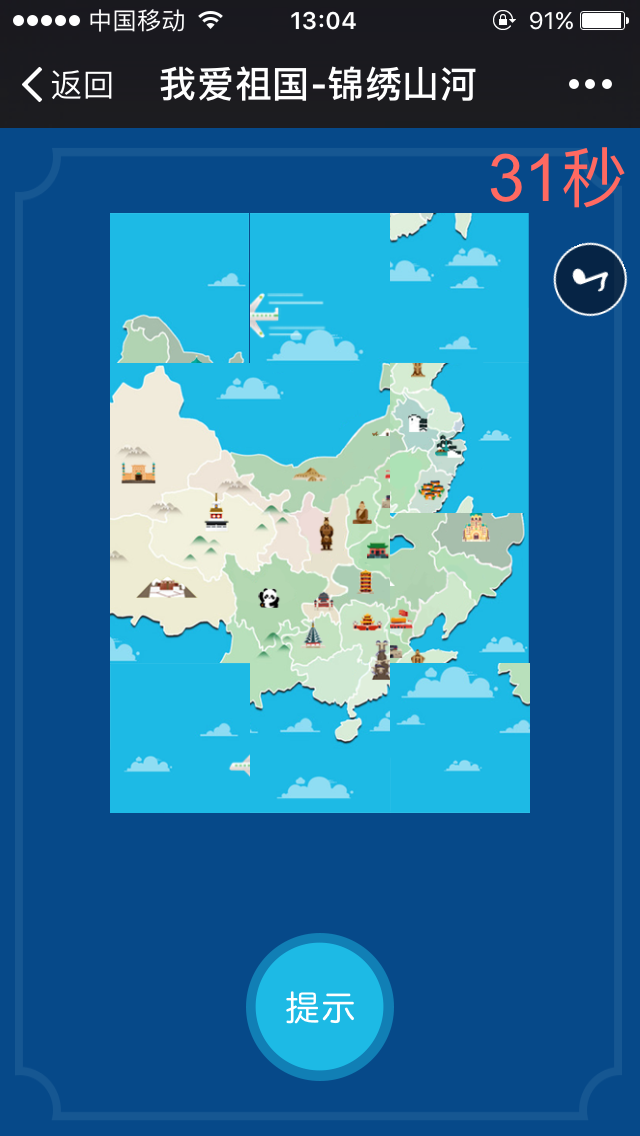Toggle the sound icon beside the puzzle
Image resolution: width=640 pixels, height=1136 pixels.
pyautogui.click(x=590, y=279)
